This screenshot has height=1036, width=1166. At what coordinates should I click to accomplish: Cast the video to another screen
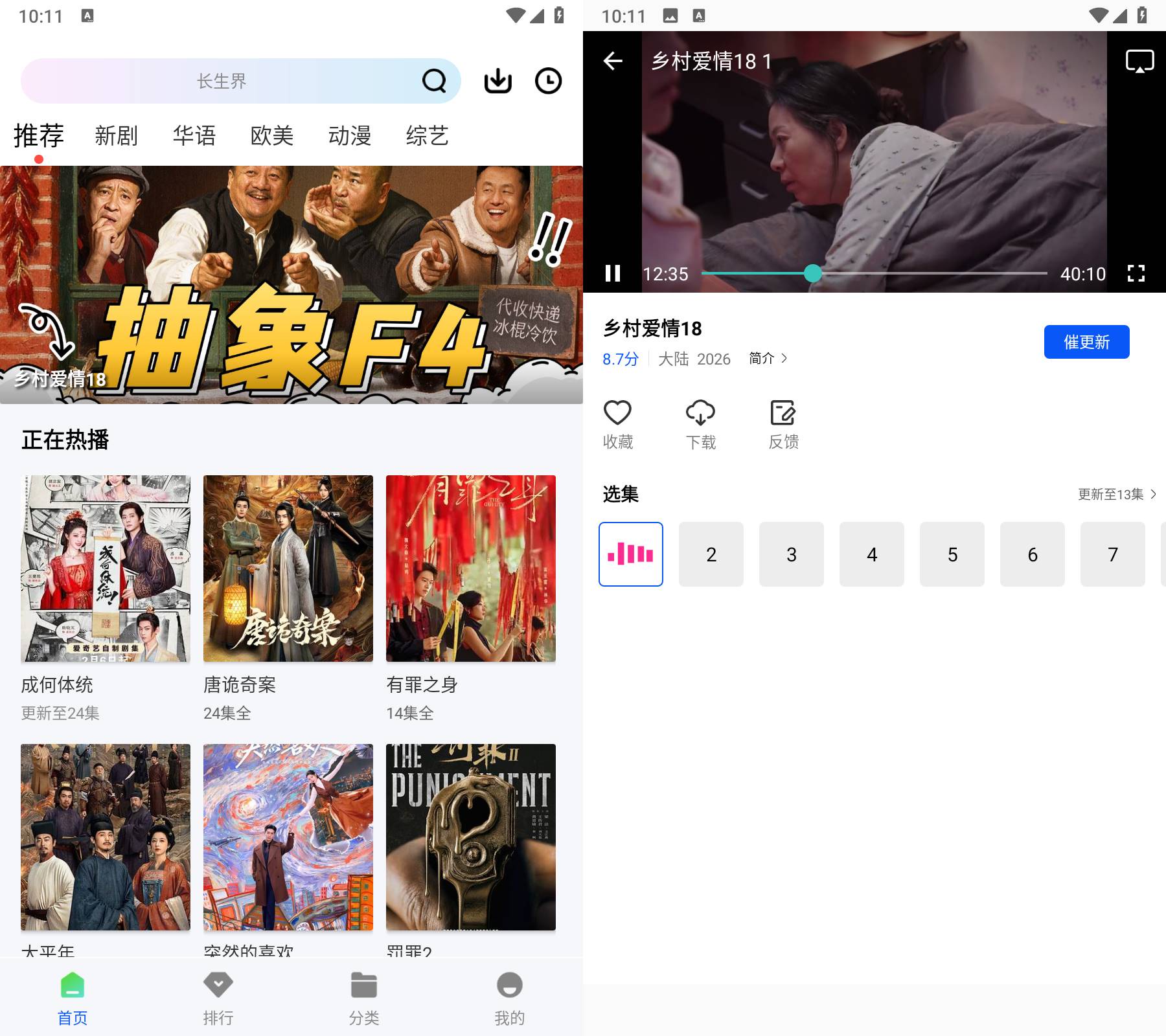pos(1139,62)
